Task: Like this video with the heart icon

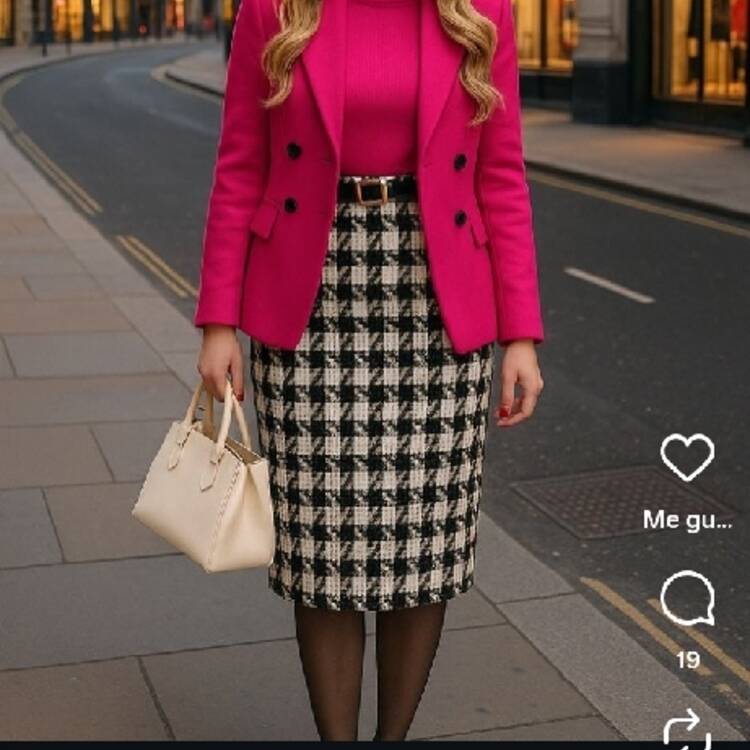Action: click(687, 458)
